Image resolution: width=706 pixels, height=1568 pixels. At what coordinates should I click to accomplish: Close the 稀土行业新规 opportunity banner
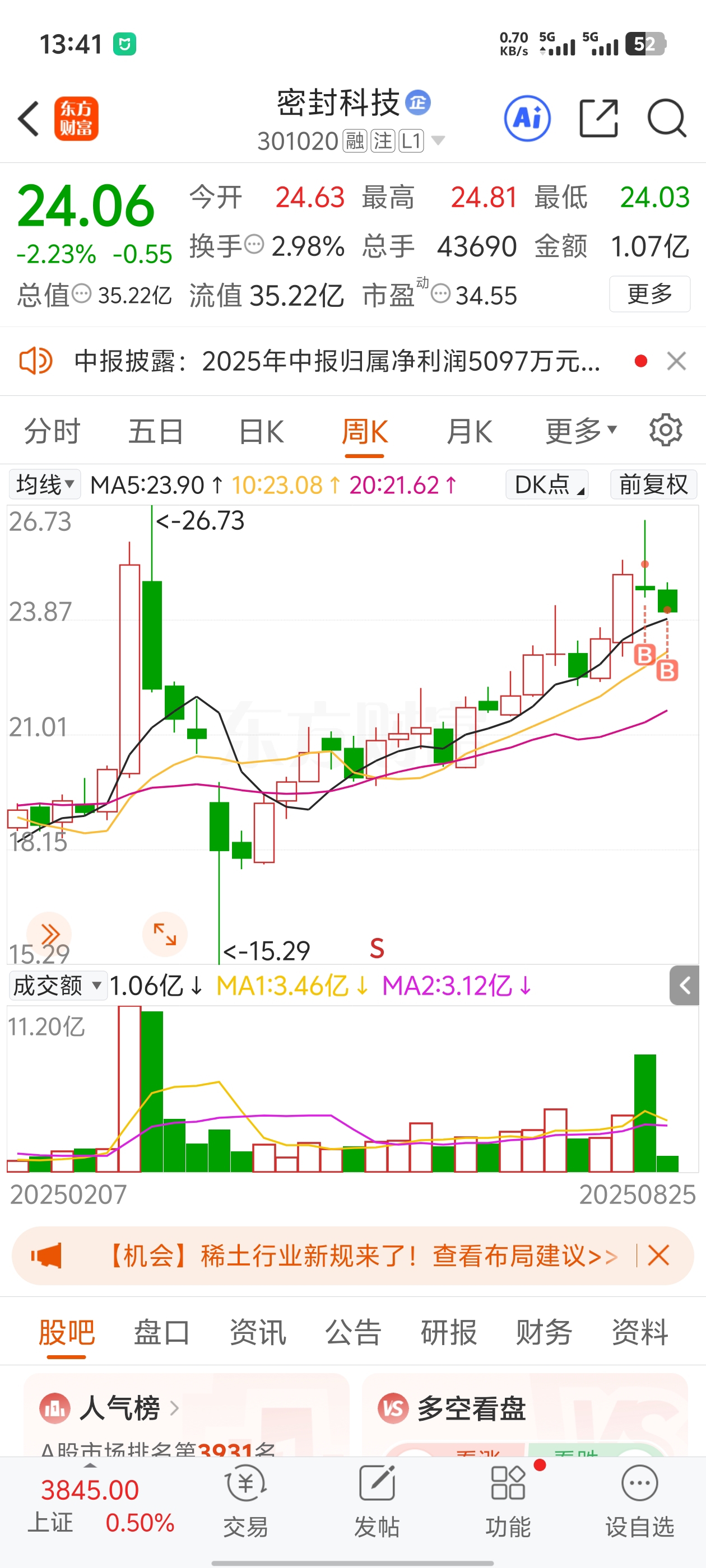pos(658,1255)
